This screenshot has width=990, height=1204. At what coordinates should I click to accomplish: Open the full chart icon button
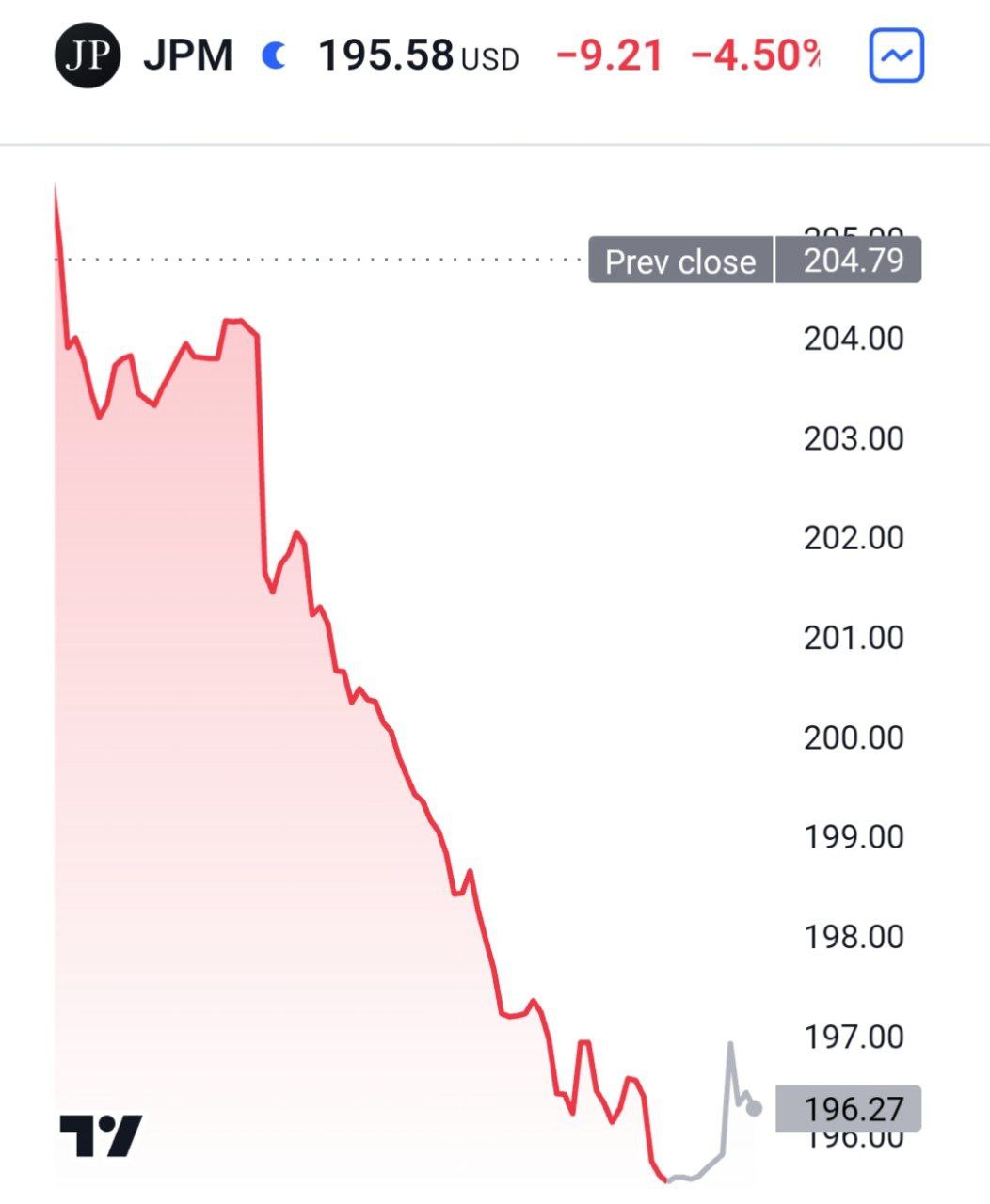pos(895,56)
